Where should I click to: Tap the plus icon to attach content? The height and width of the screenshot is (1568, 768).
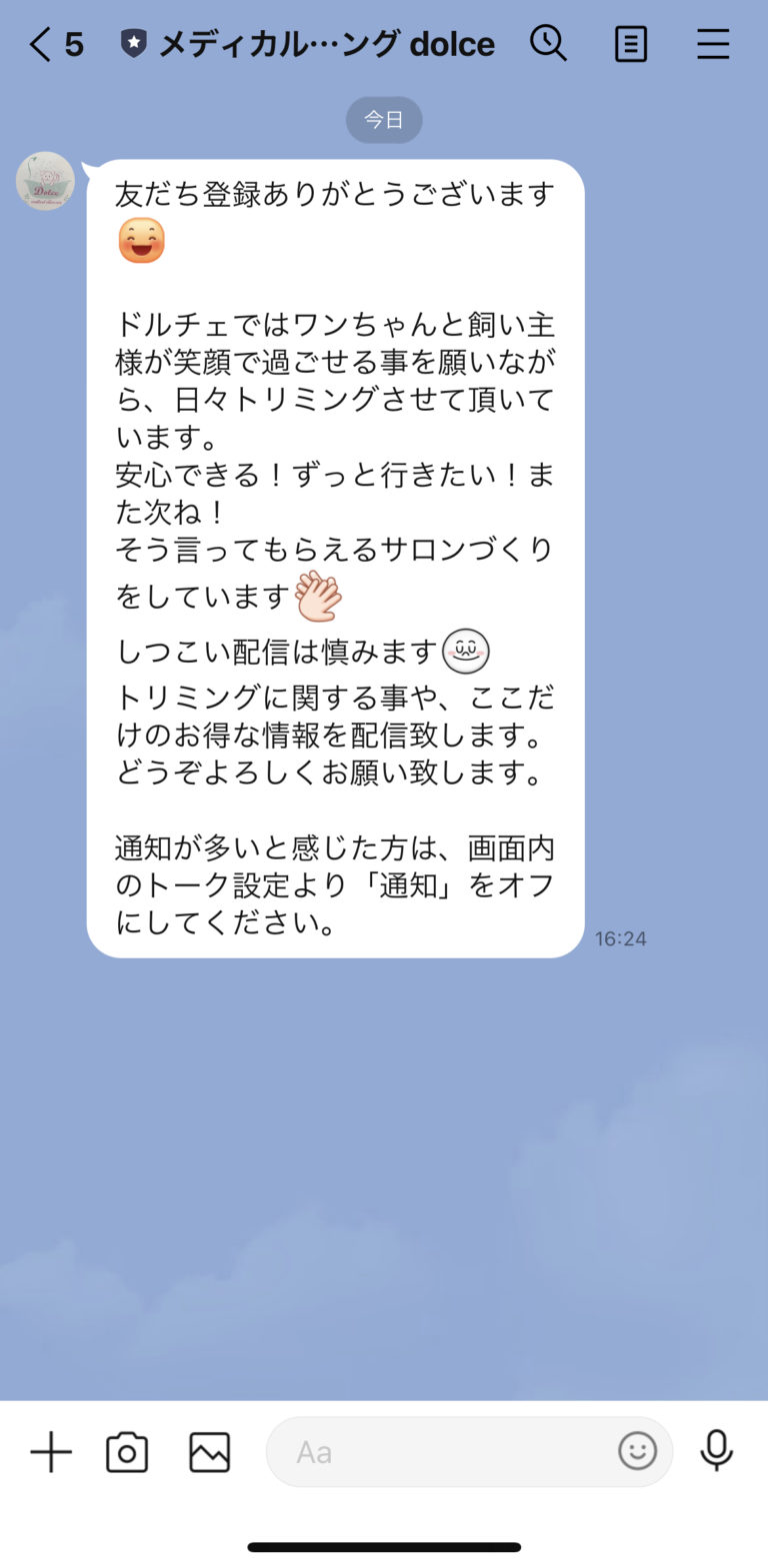pyautogui.click(x=50, y=1451)
